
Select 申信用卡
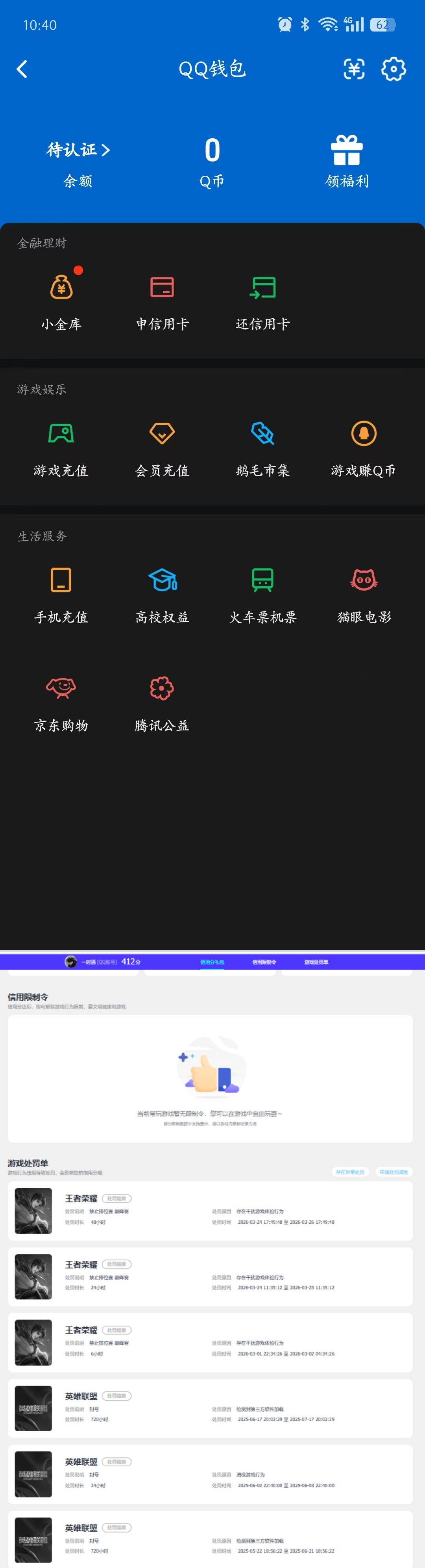click(x=163, y=299)
